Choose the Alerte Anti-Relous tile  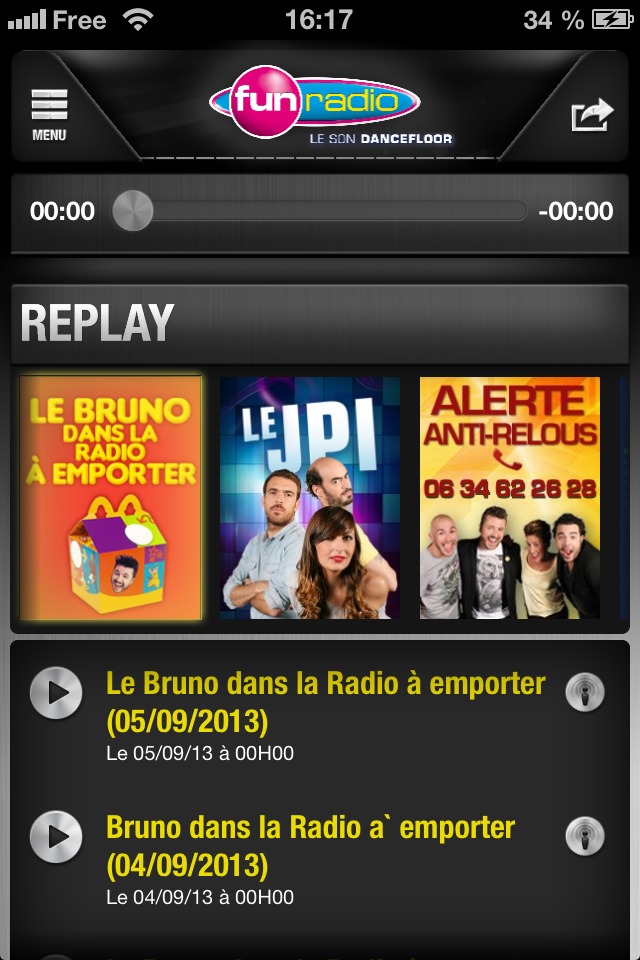(x=510, y=498)
